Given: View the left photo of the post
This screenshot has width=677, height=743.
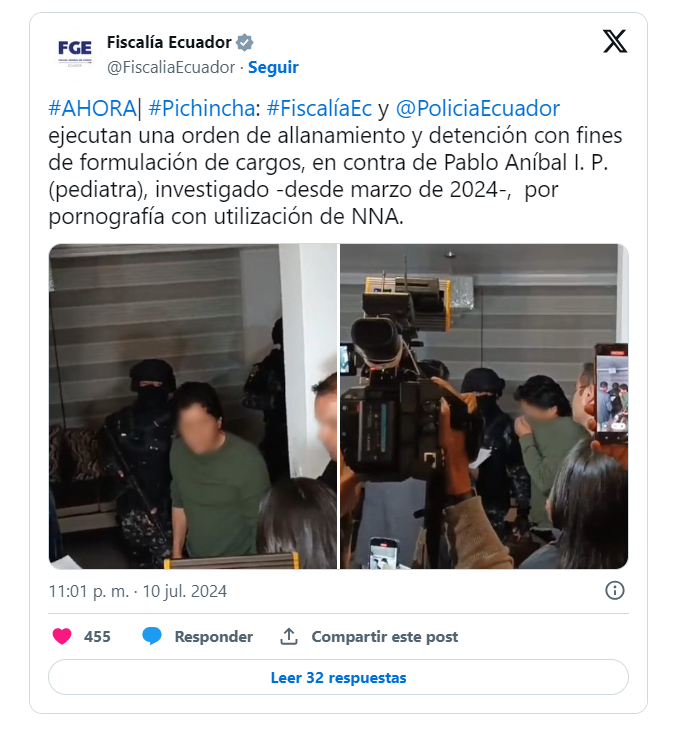Looking at the screenshot, I should pos(192,406).
